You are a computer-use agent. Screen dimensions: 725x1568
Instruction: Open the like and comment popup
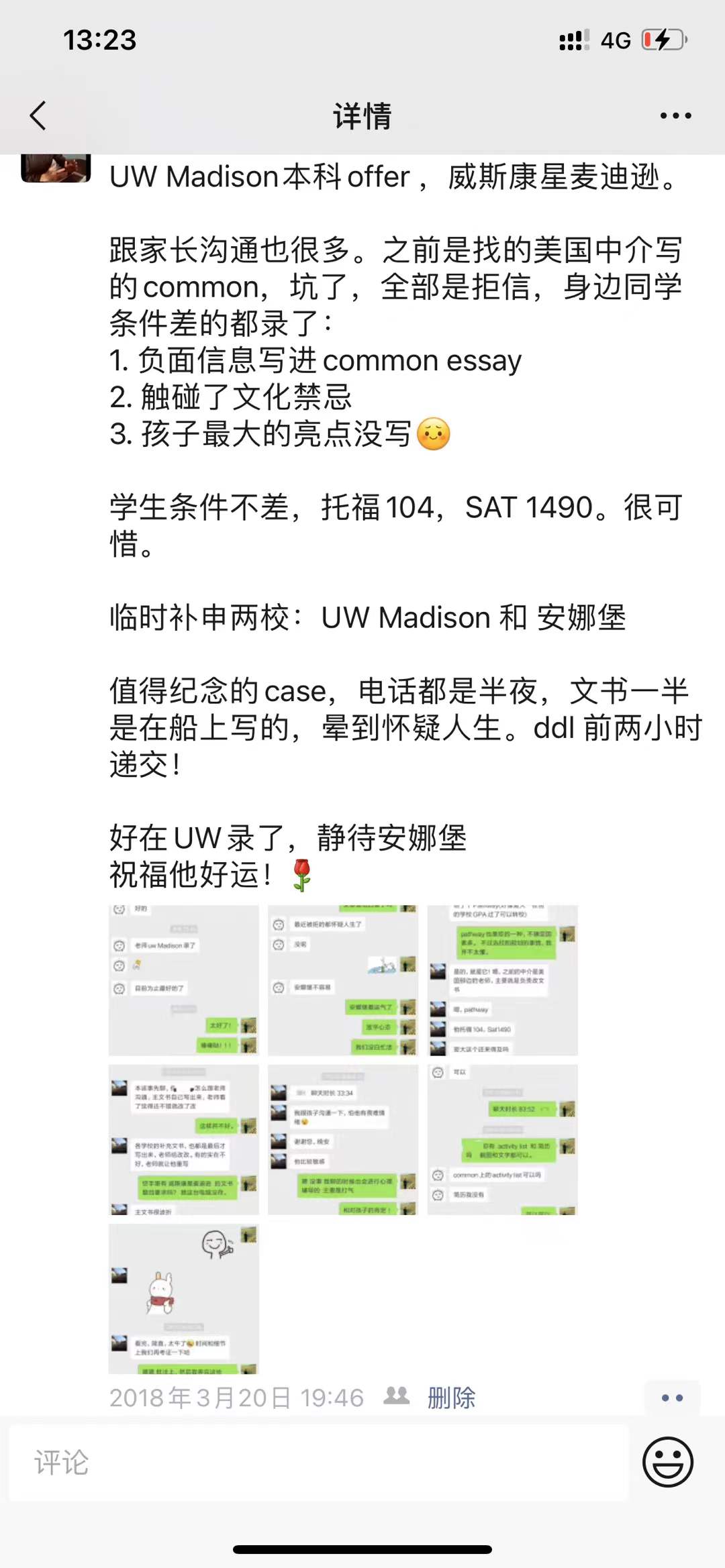(671, 1398)
